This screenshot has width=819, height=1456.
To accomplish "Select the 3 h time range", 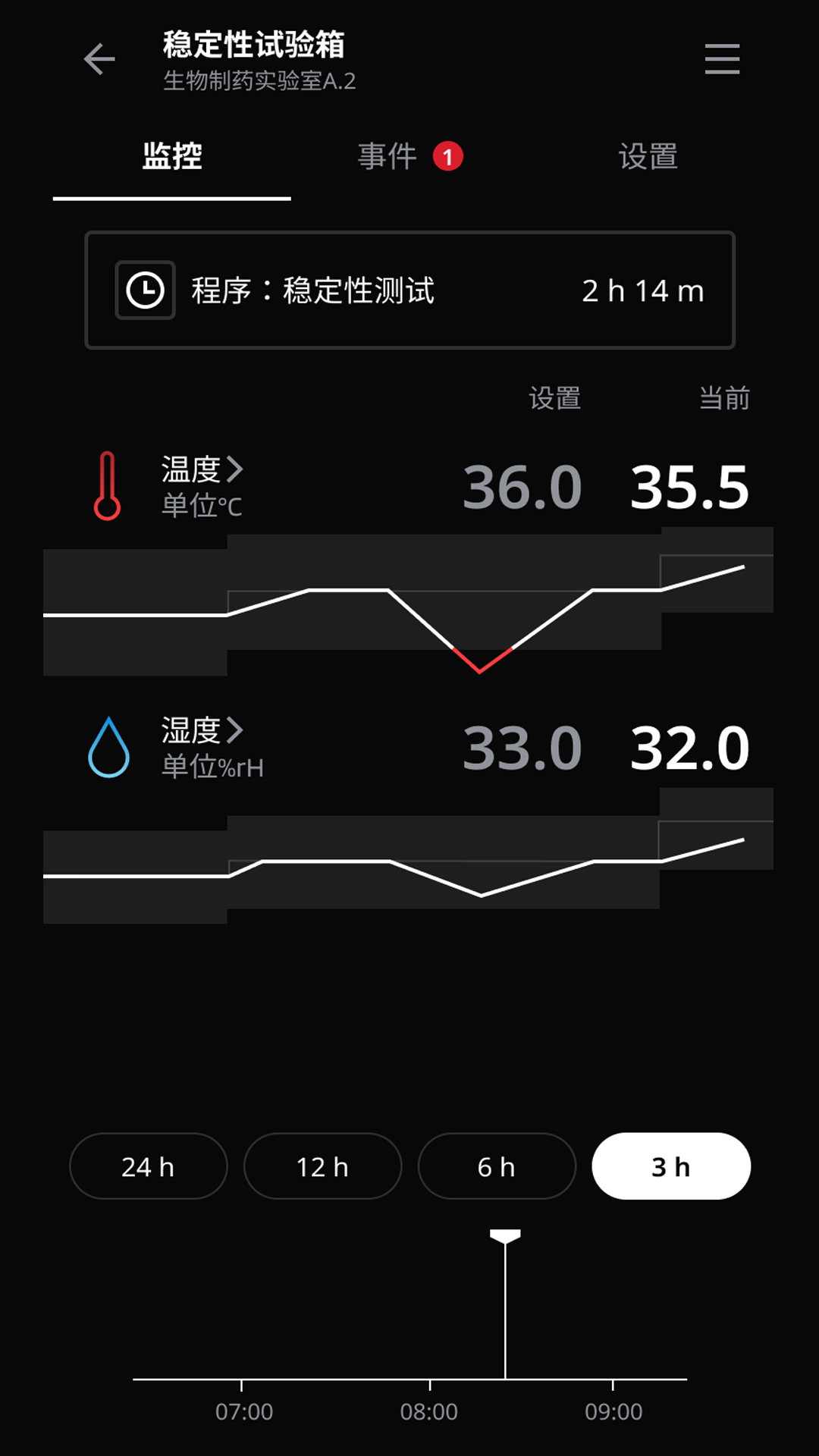I will click(671, 1166).
